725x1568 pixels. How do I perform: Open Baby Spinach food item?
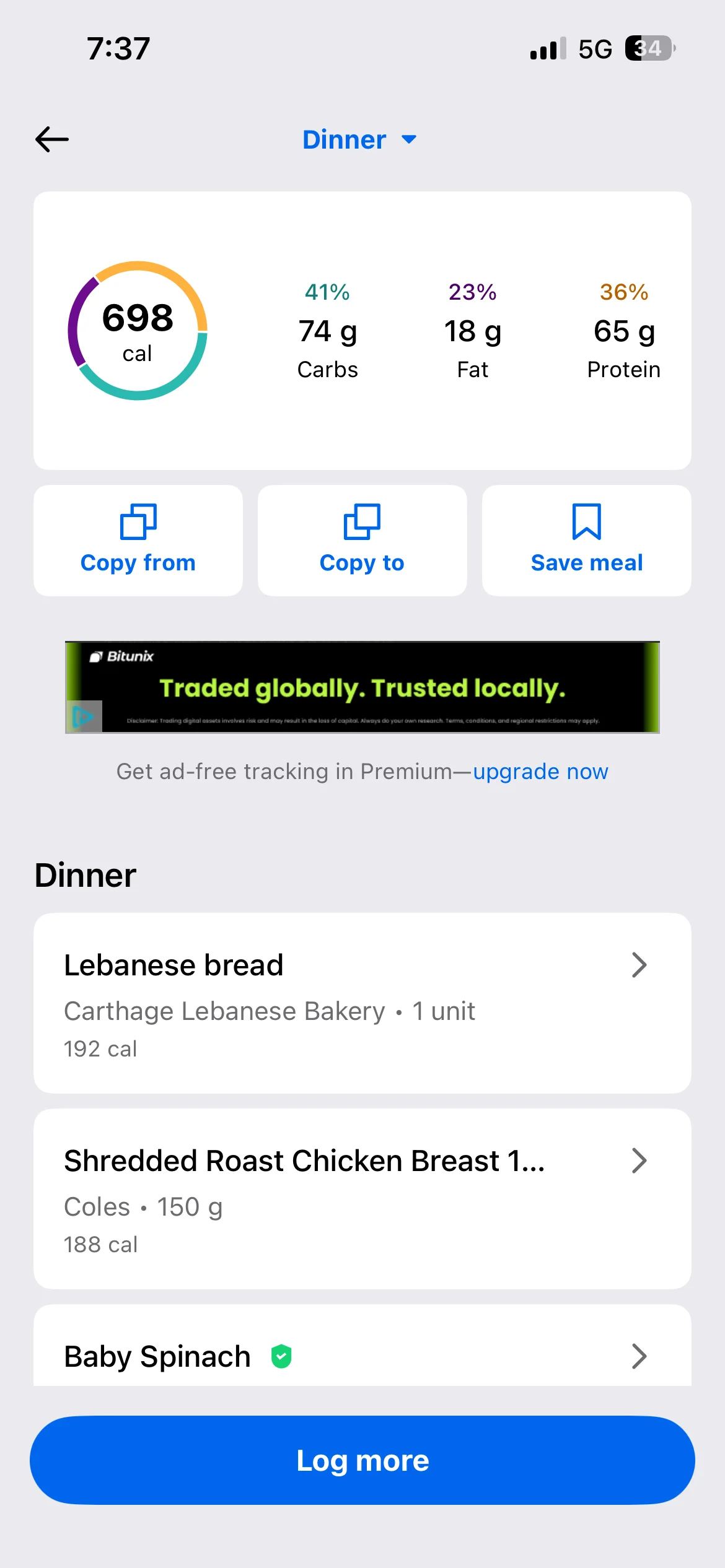(362, 1356)
